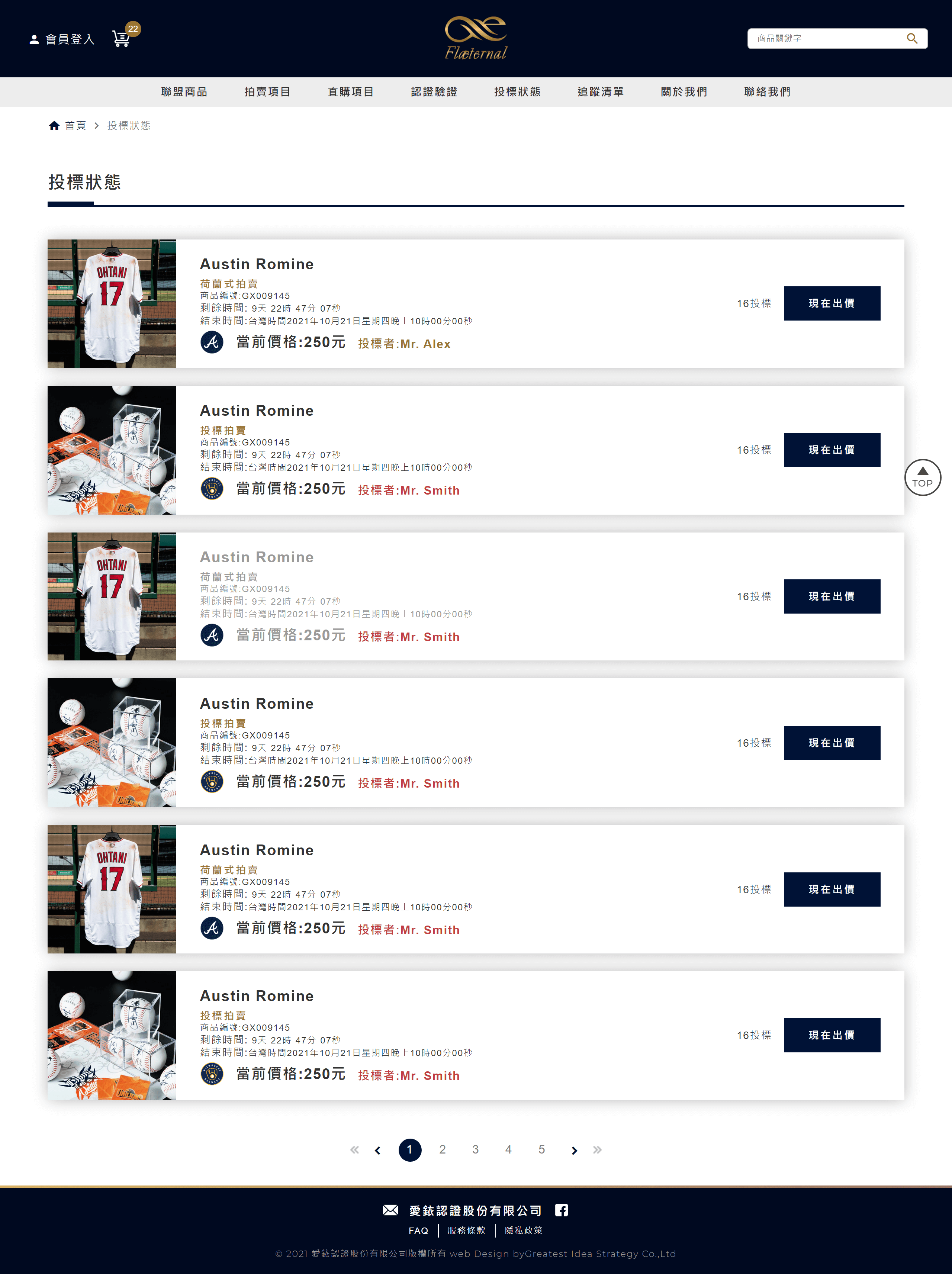This screenshot has width=952, height=1274.
Task: Go to 拍賣項目 section
Action: pos(267,92)
